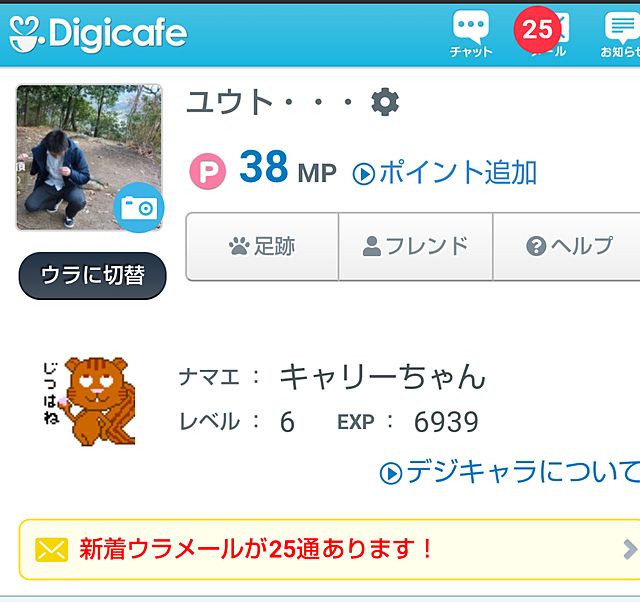Open 足跡 footprints
Image resolution: width=640 pixels, height=602 pixels.
pos(262,246)
